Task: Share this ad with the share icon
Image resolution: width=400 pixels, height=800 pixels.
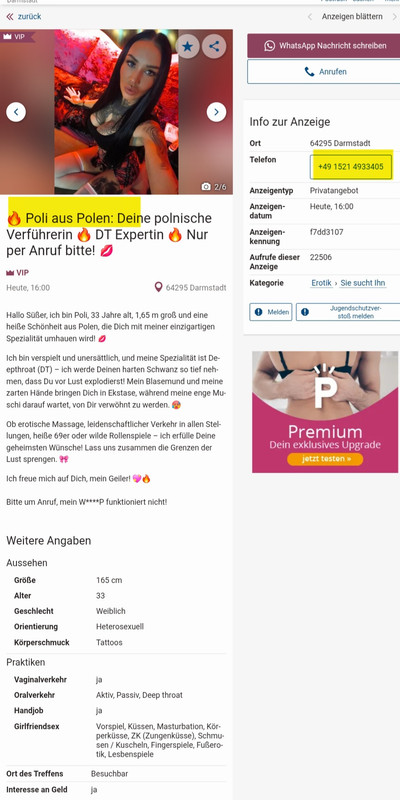Action: pyautogui.click(x=214, y=46)
